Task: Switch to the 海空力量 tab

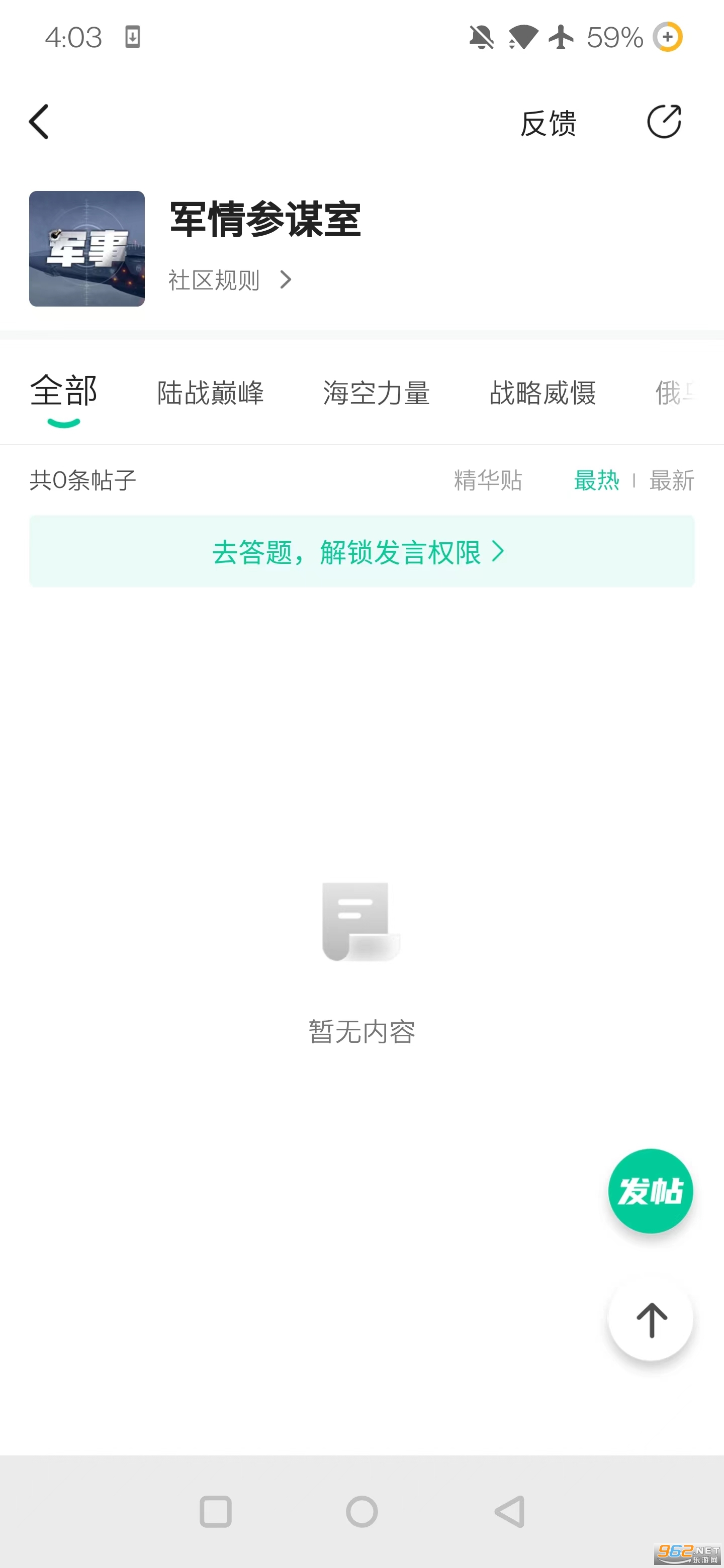Action: 376,393
